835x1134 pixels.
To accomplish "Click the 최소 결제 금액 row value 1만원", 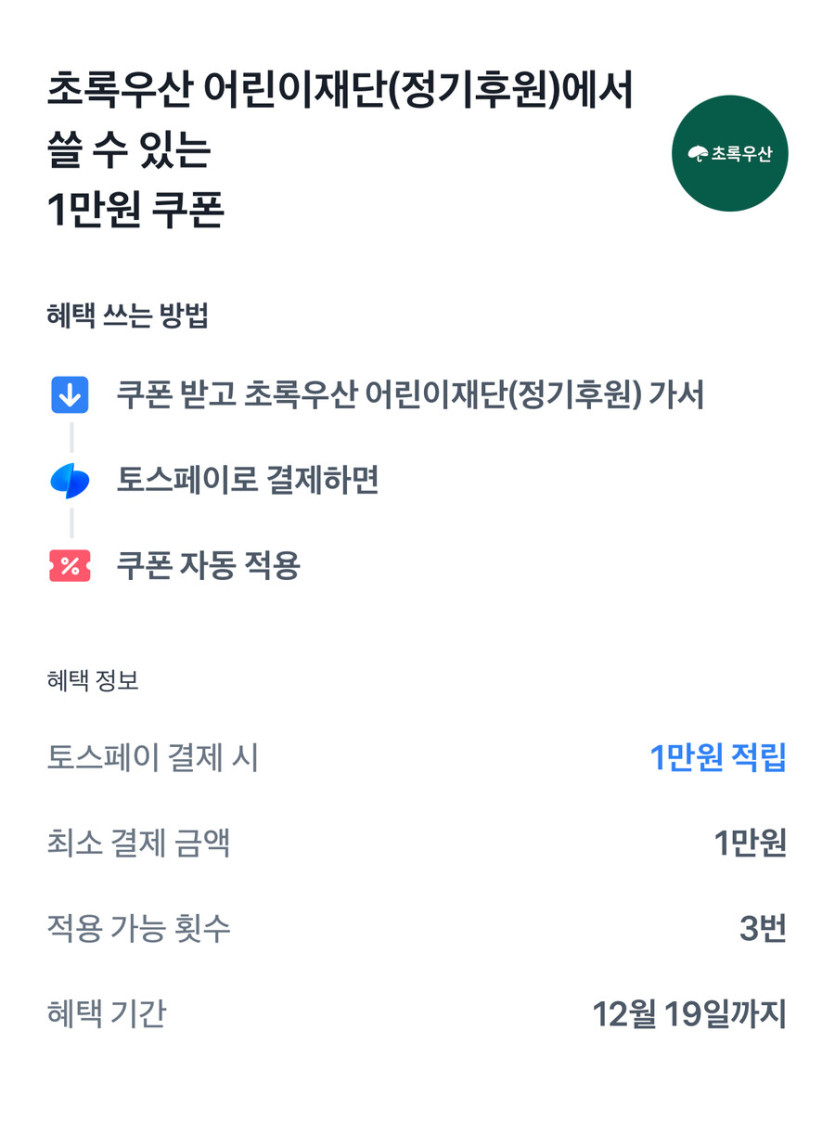I will click(x=748, y=844).
